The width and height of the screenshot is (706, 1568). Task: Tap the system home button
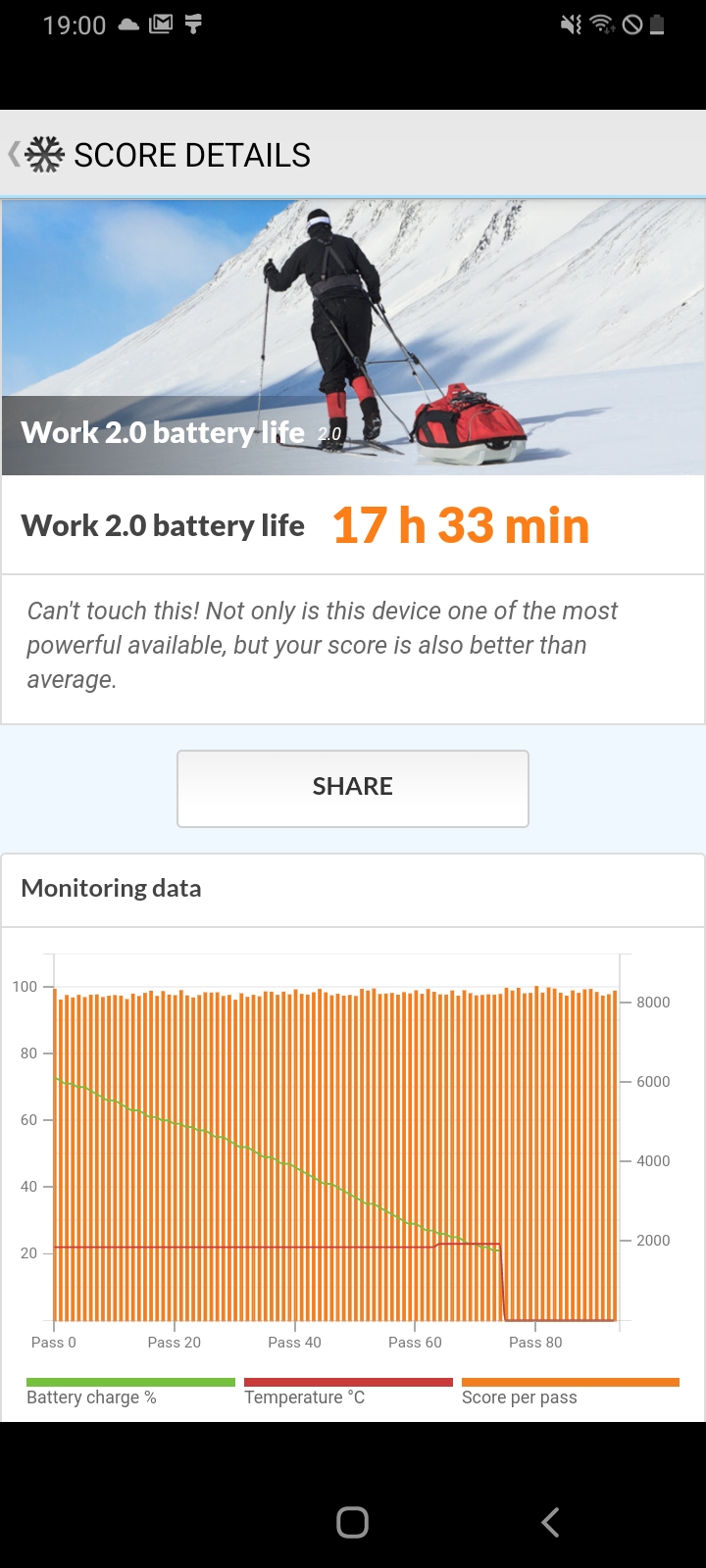coord(353,1522)
